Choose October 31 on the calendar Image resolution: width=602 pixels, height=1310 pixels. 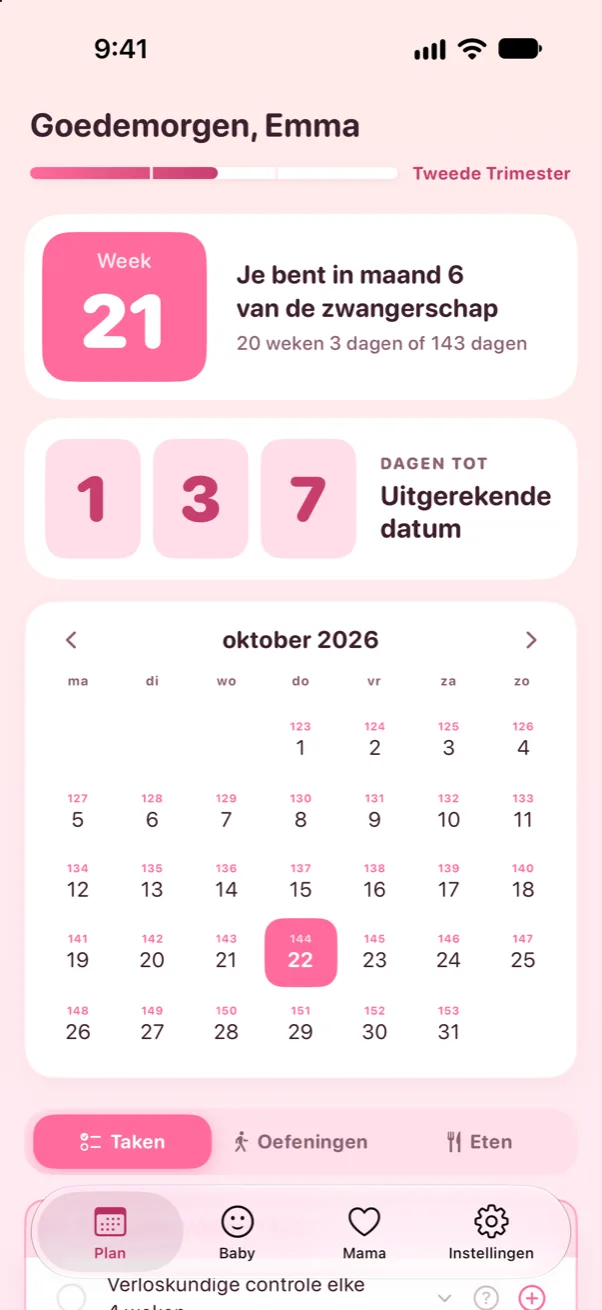tap(449, 1023)
